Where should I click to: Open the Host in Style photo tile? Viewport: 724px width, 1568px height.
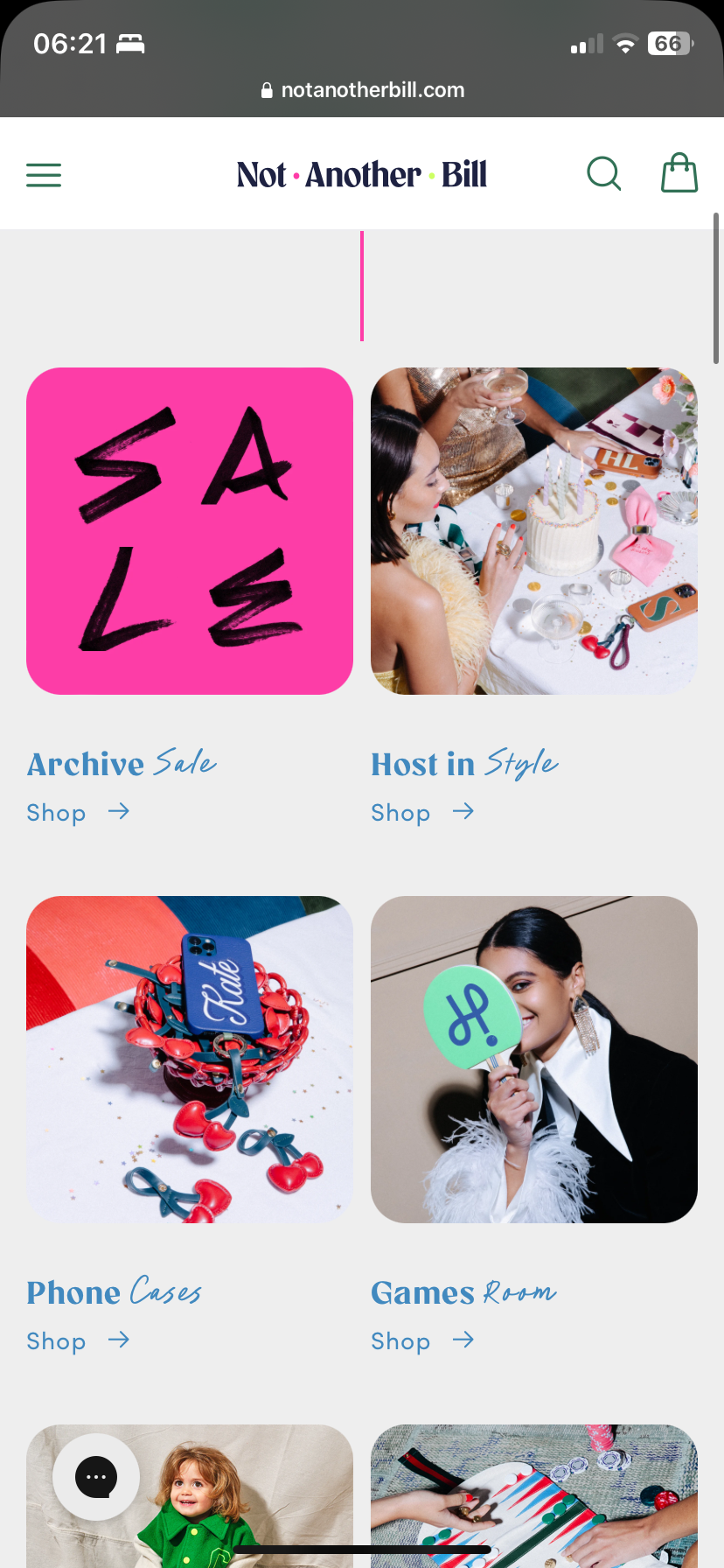(534, 531)
